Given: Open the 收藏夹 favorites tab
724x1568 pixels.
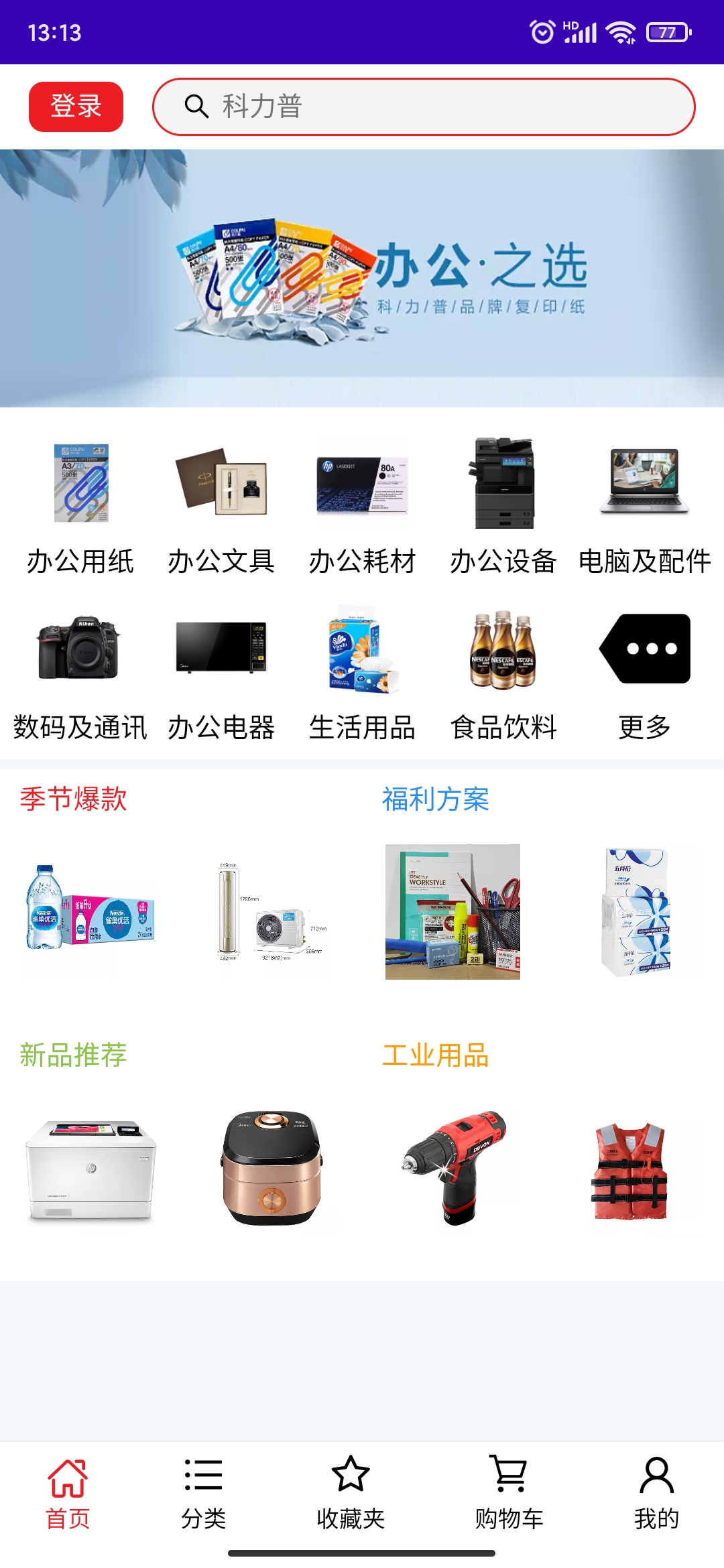Looking at the screenshot, I should coord(351,1493).
